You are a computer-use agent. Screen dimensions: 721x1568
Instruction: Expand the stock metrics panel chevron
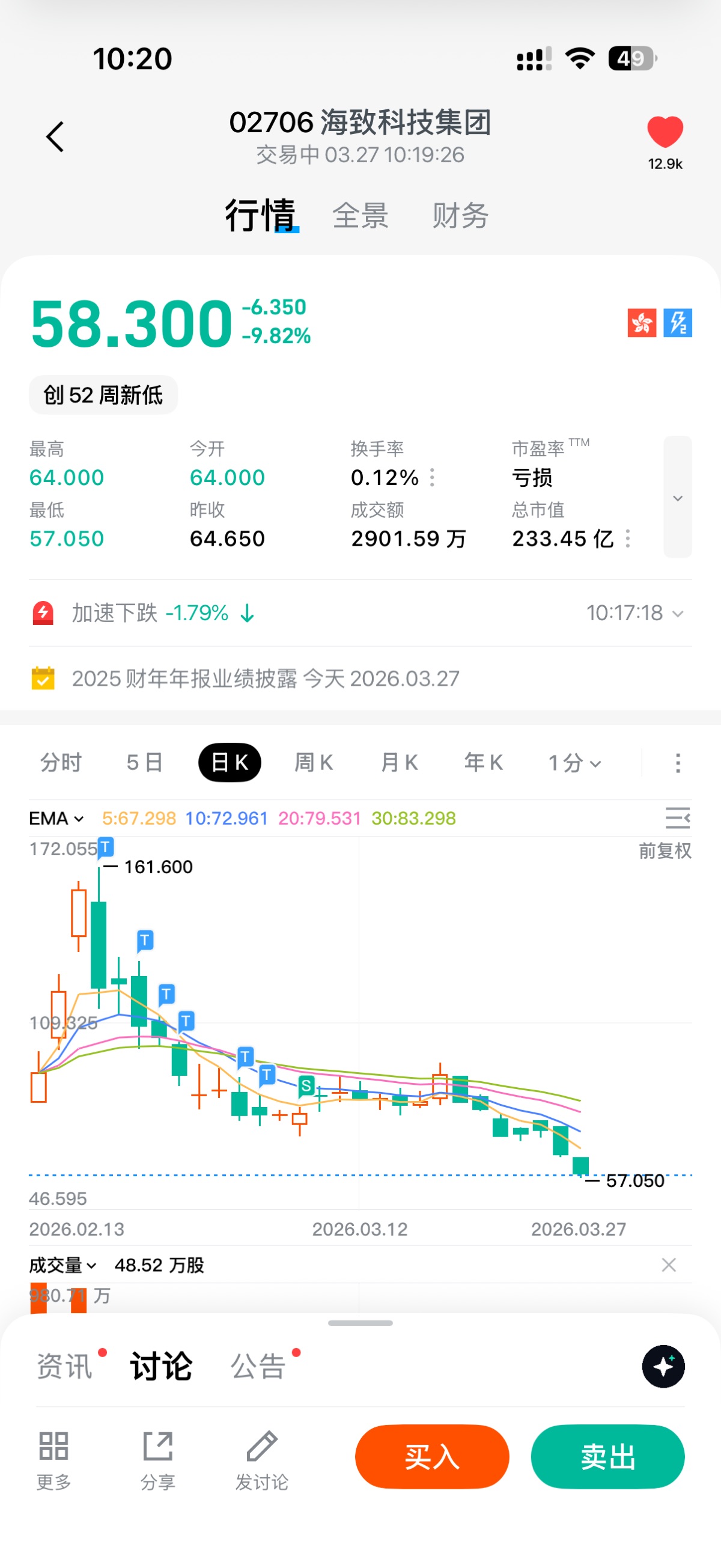coord(677,497)
